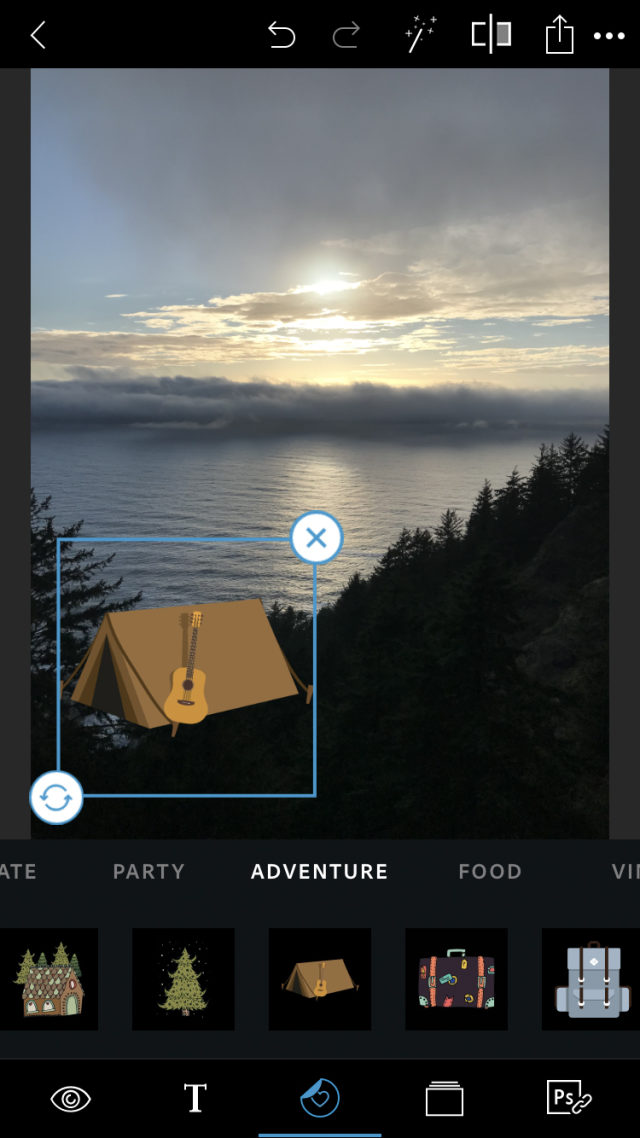Open the three-dot overflow menu
The height and width of the screenshot is (1138, 640).
(609, 36)
